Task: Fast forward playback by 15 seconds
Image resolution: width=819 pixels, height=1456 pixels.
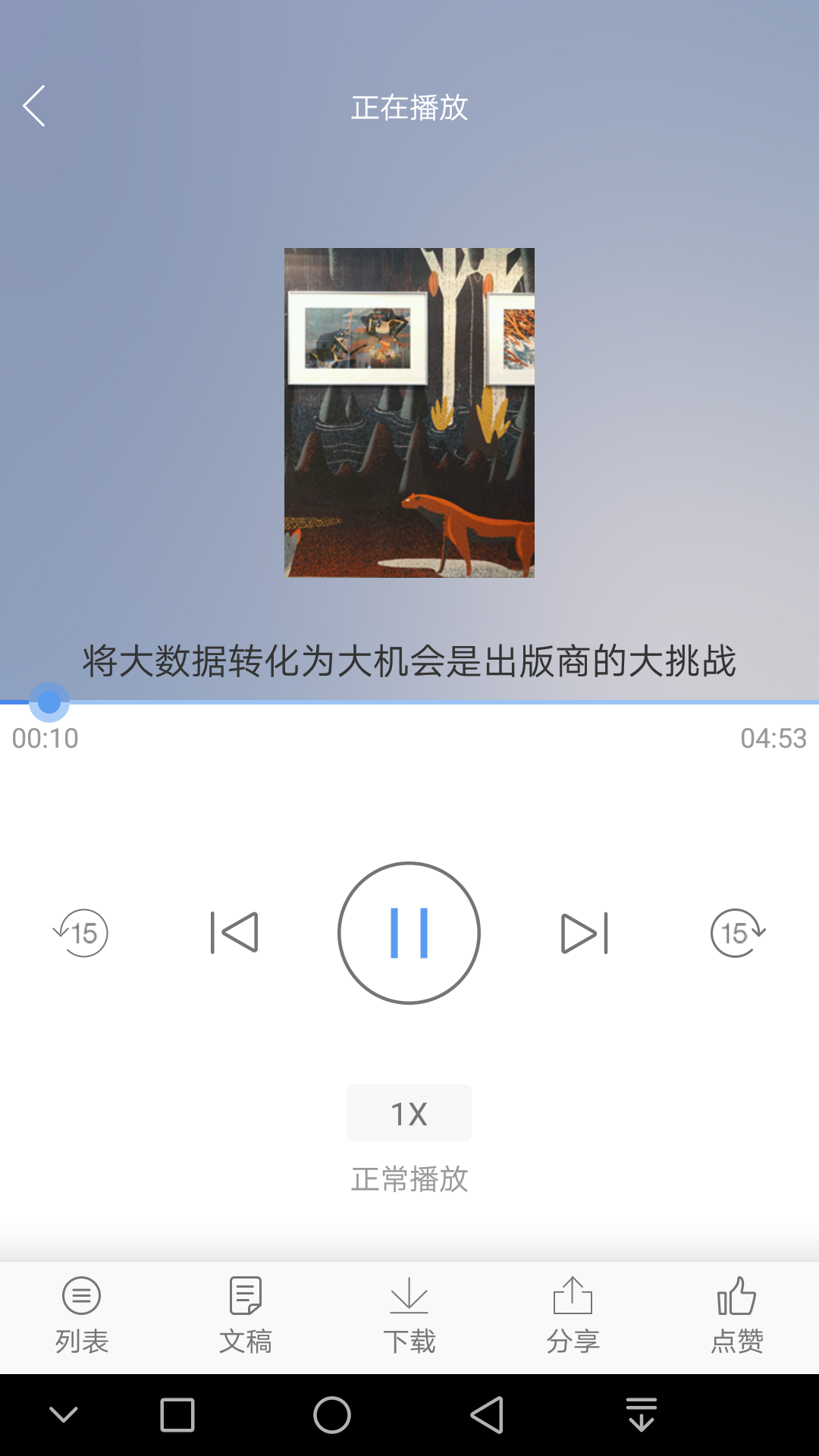Action: click(736, 933)
